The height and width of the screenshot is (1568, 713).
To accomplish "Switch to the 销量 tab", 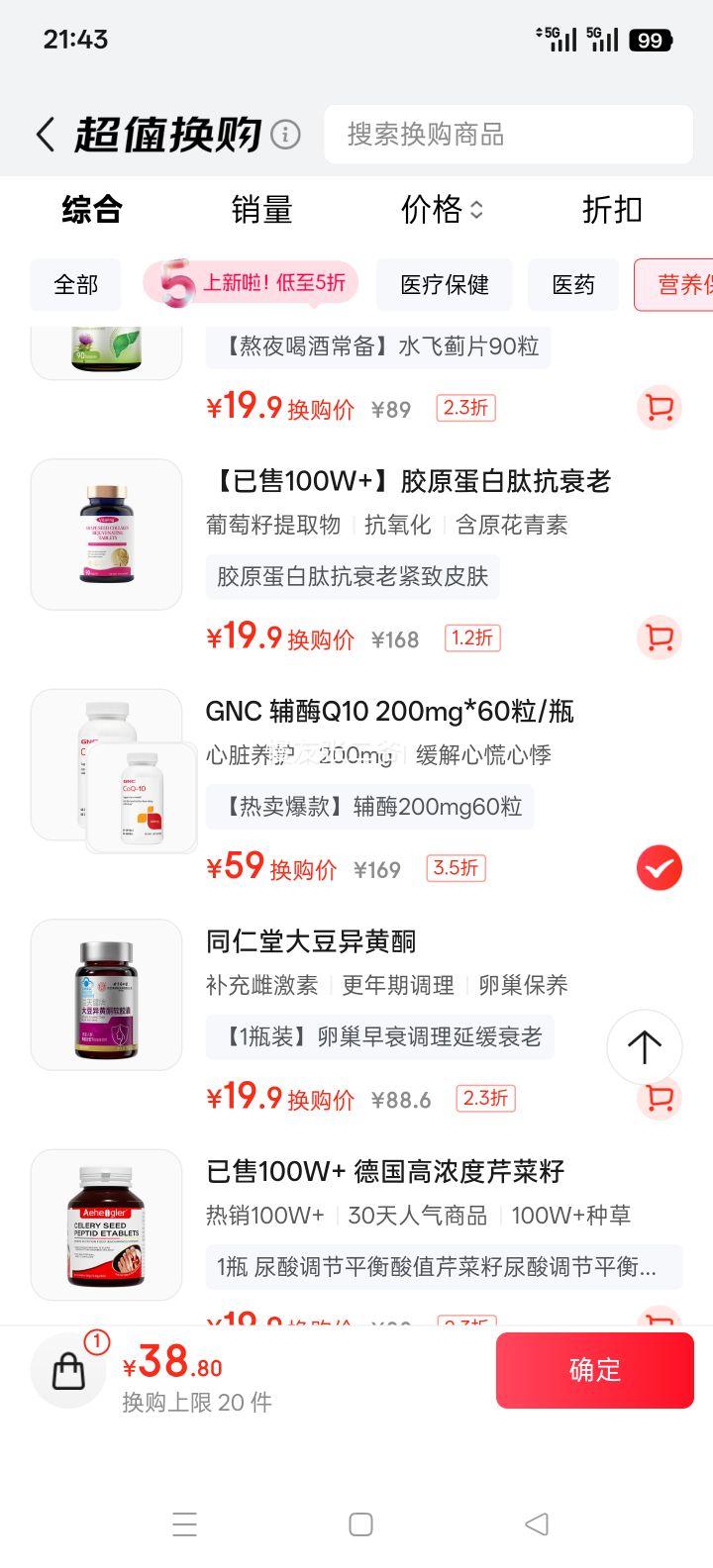I will 261,210.
